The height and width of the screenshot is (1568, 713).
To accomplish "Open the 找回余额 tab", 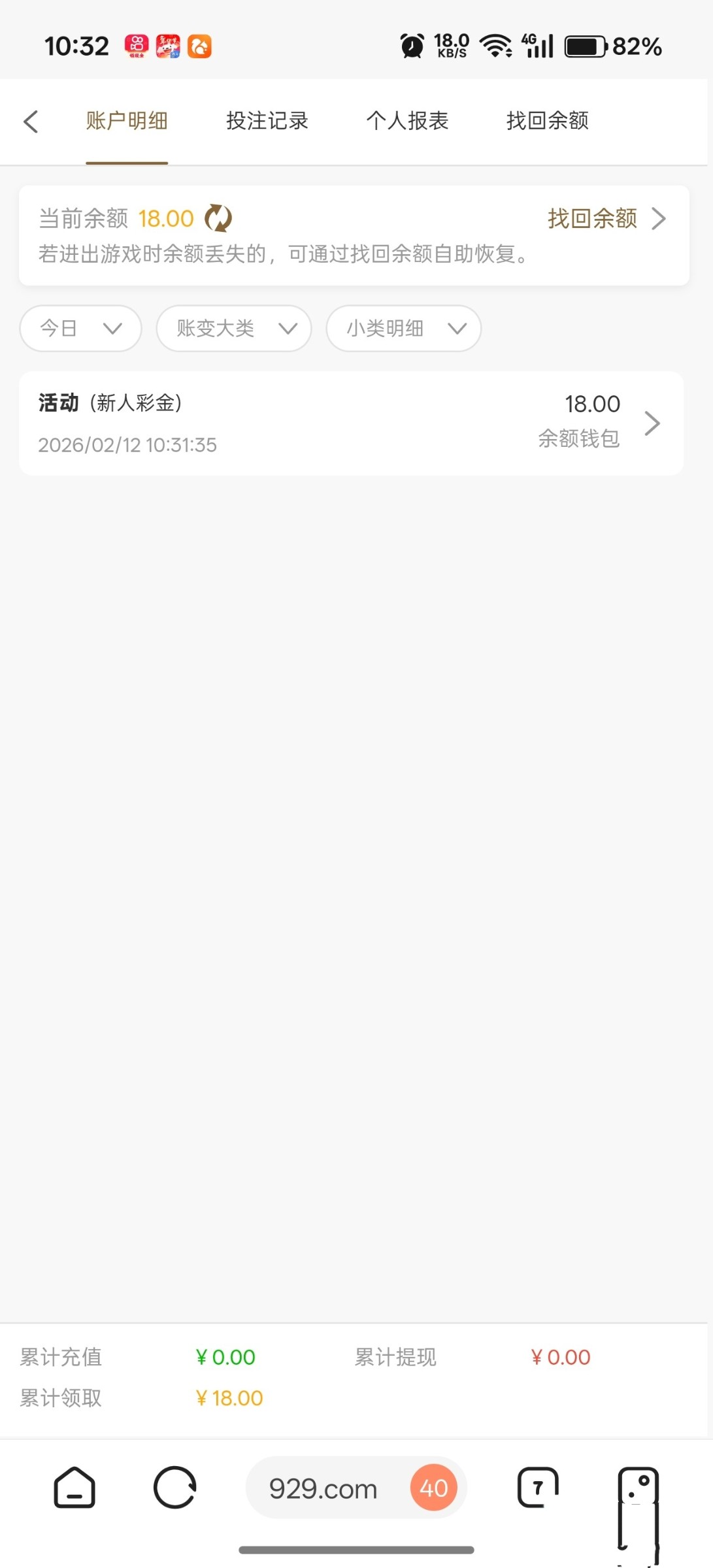I will pyautogui.click(x=547, y=121).
